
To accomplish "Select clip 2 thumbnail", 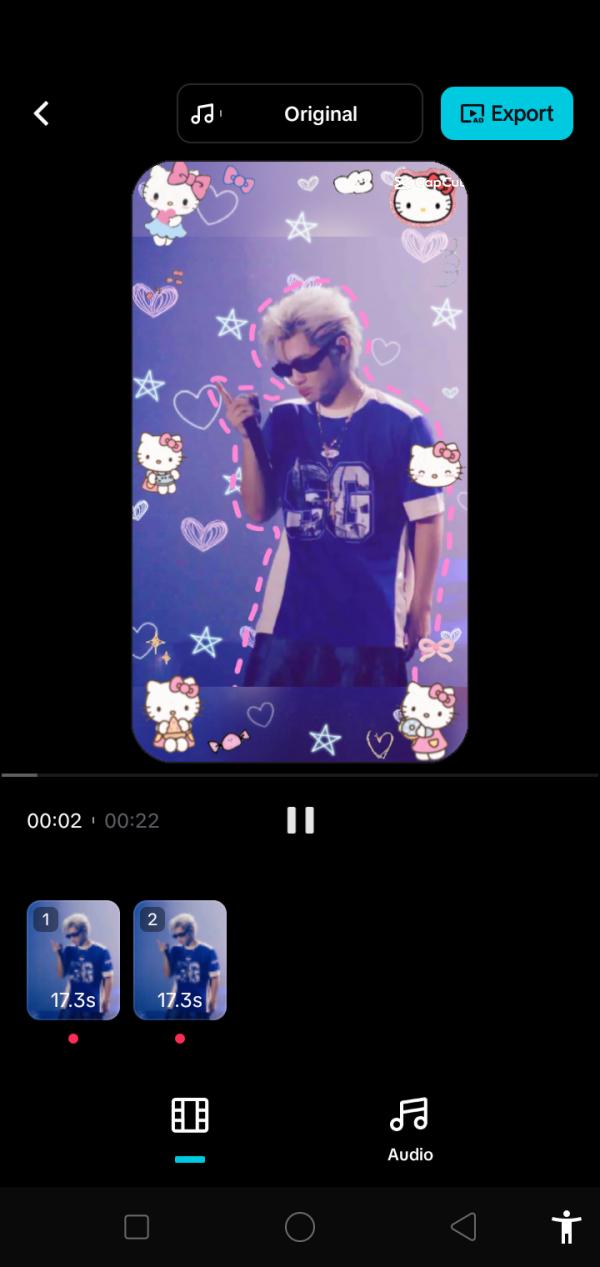I will coord(180,960).
